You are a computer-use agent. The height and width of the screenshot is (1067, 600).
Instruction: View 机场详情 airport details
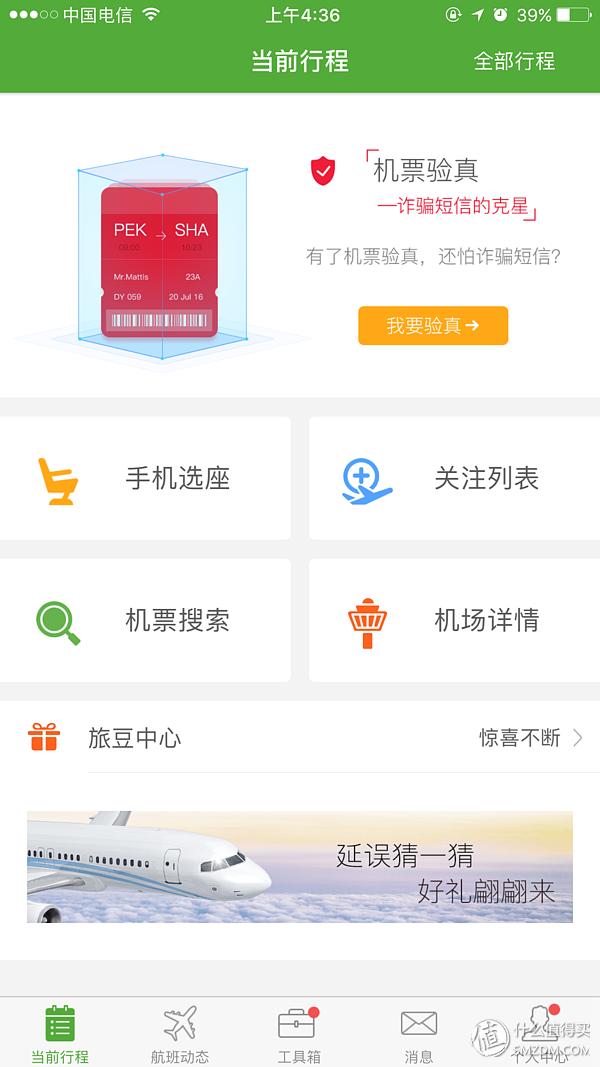tap(454, 620)
